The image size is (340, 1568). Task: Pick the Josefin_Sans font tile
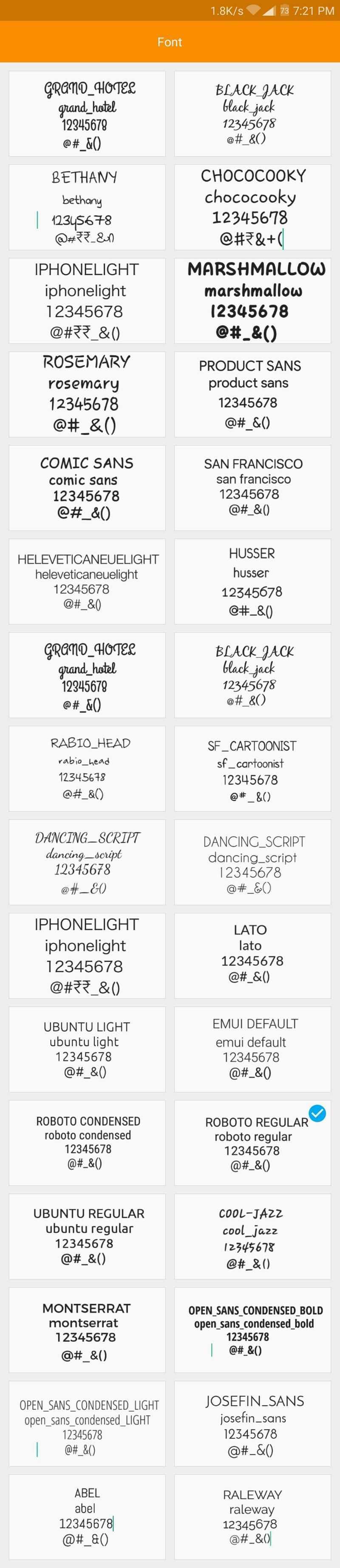pos(252,1423)
